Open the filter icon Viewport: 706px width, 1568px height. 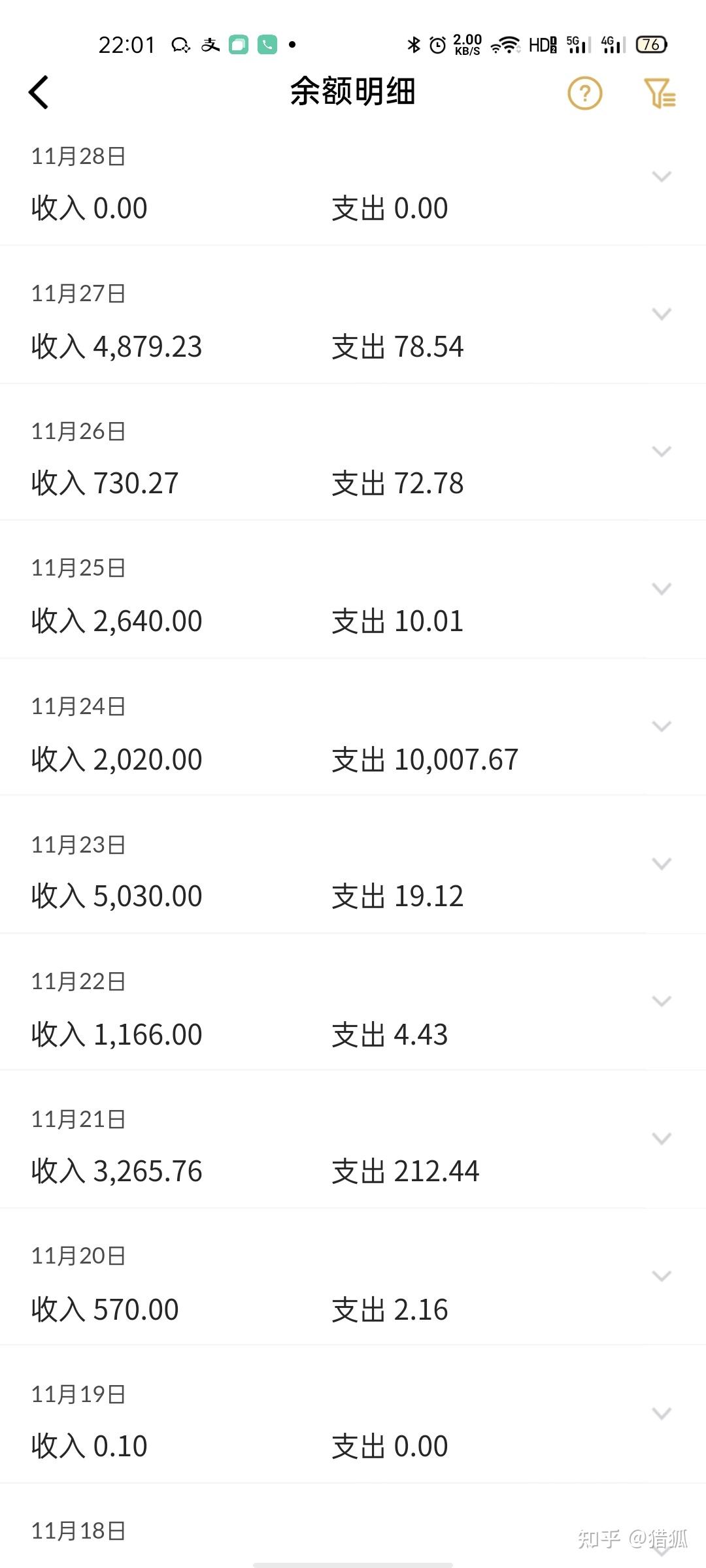coord(659,93)
